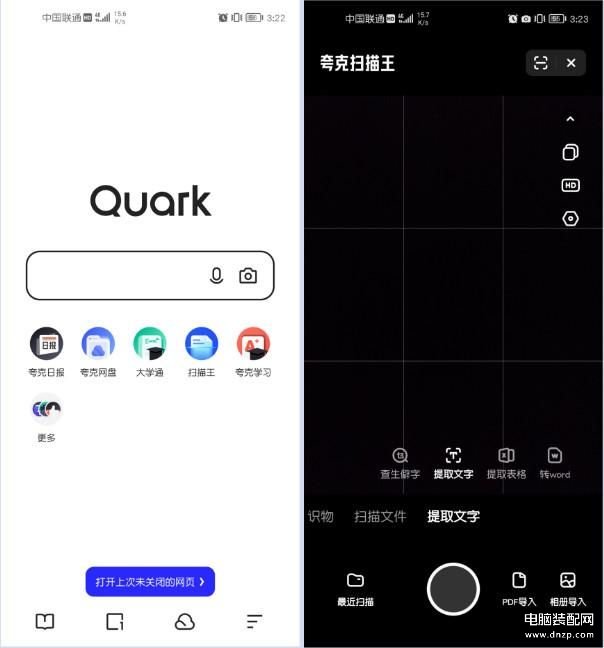Viewport: 604px width, 648px height.
Task: Reopen the last unclosed webpage (打开上次未关闭的网页)
Action: (150, 581)
